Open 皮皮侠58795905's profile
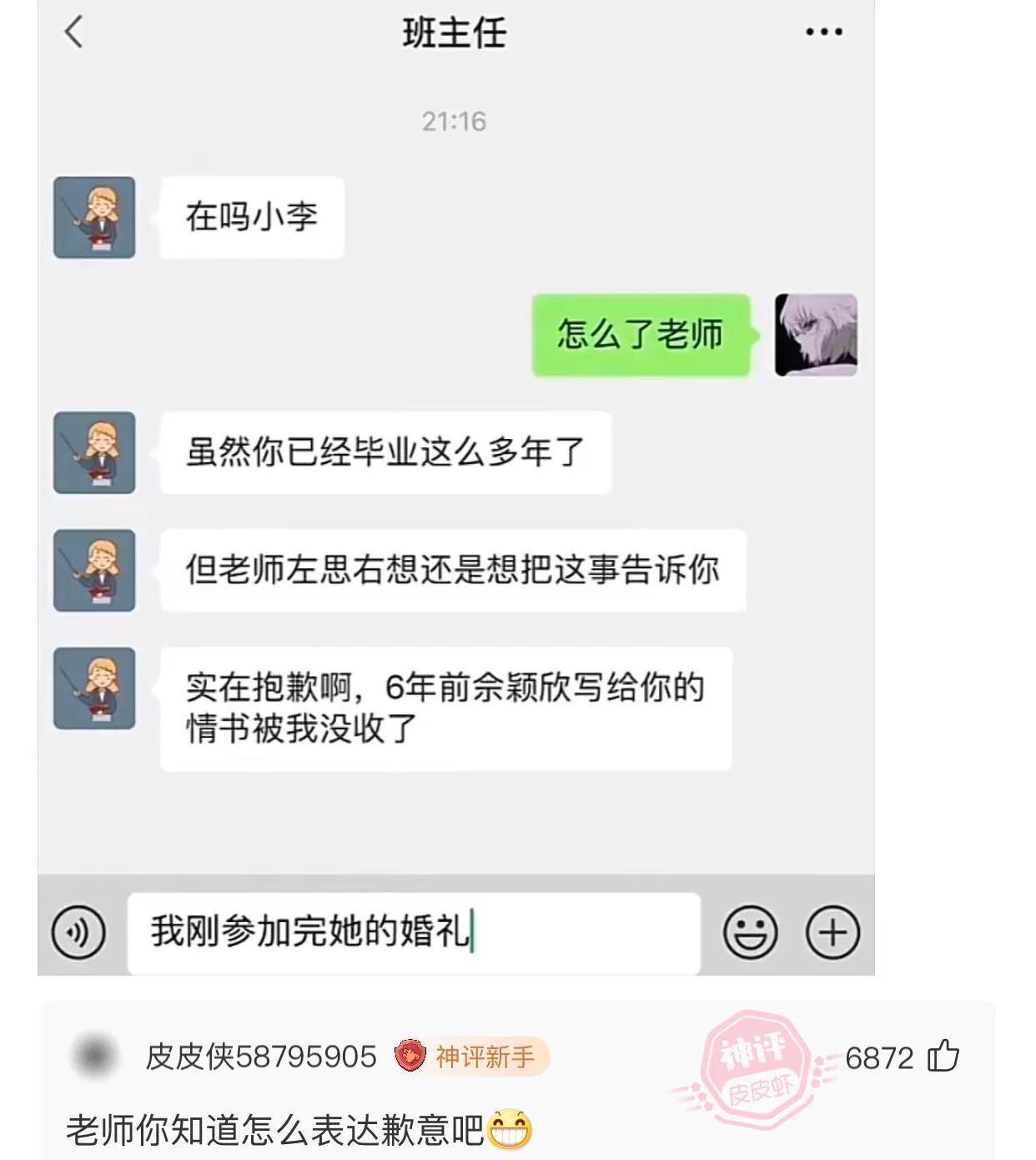The height and width of the screenshot is (1160, 1036). click(94, 1057)
